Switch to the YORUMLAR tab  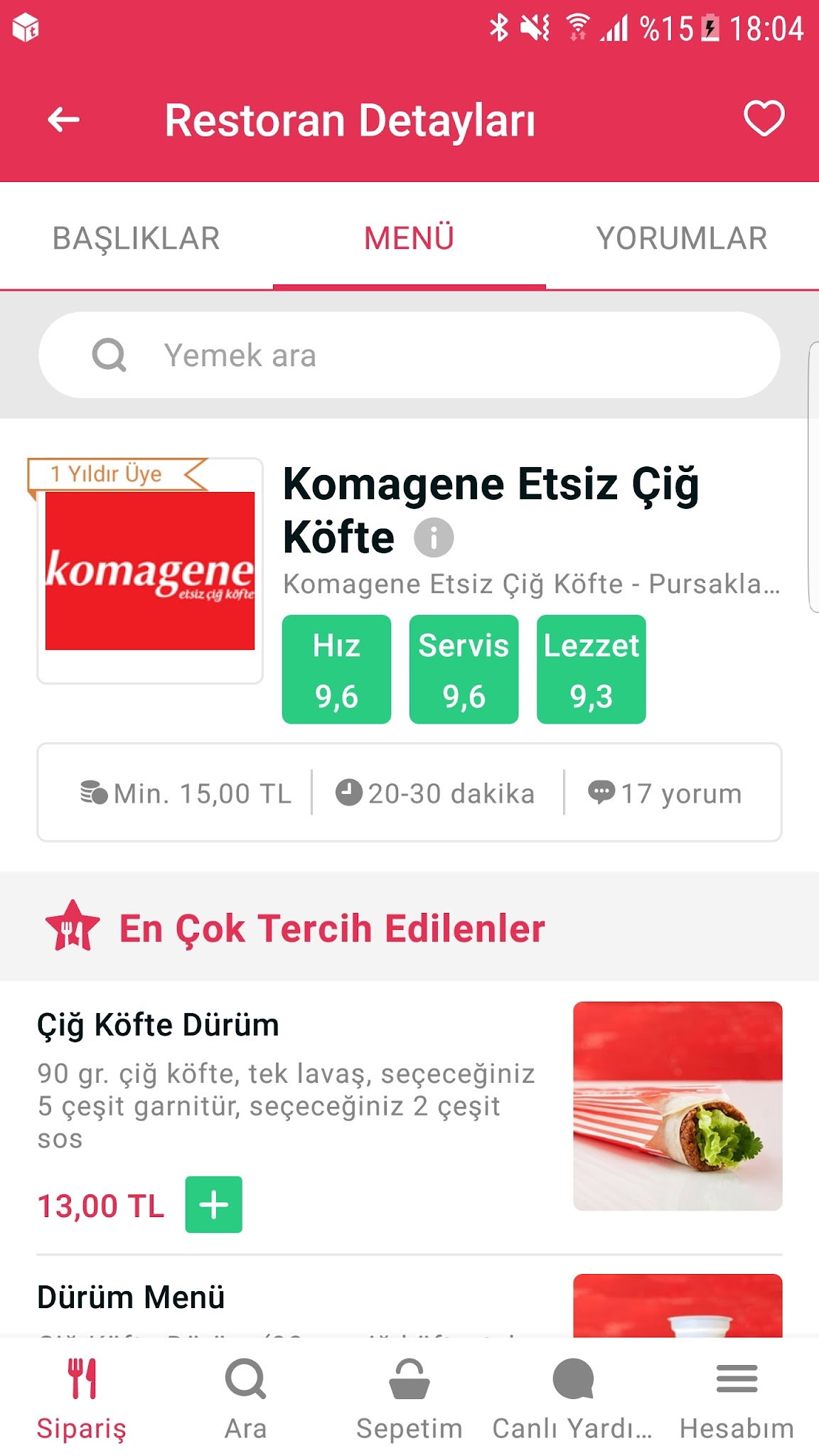point(681,237)
